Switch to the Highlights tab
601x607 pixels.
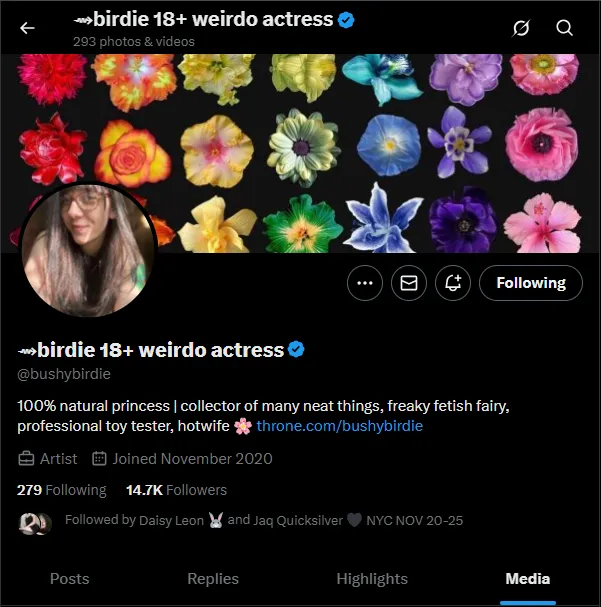(372, 578)
